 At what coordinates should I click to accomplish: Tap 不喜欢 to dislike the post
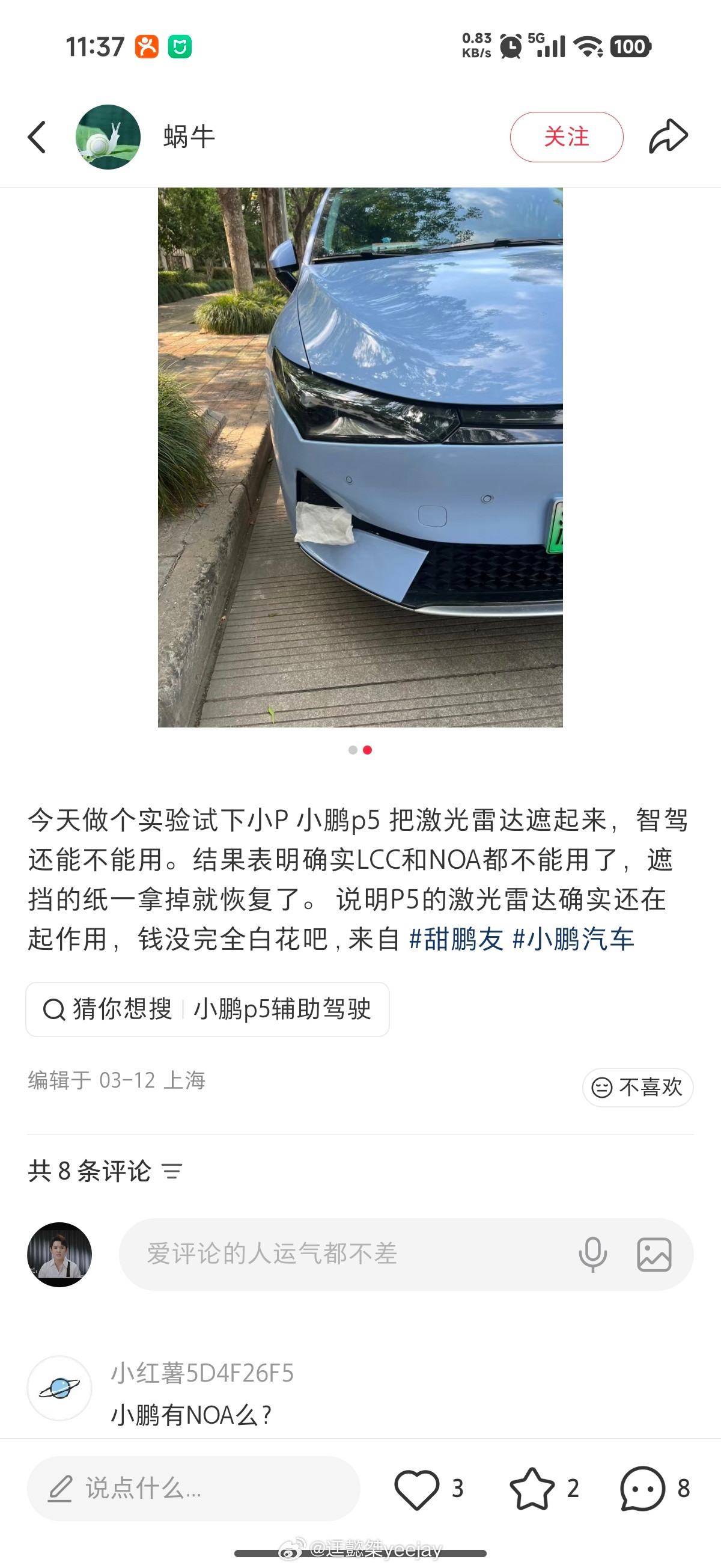[x=637, y=1088]
